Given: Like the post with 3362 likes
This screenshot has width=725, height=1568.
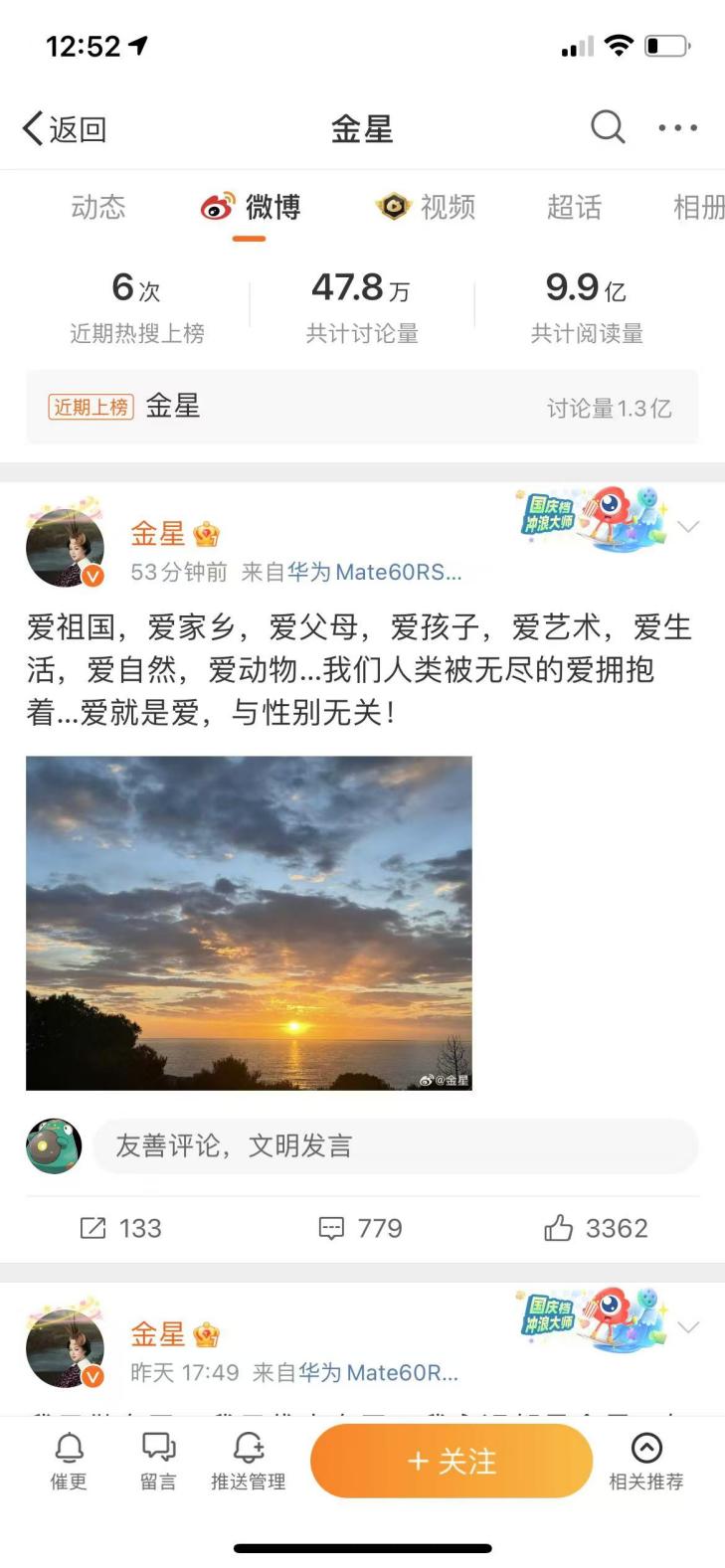Looking at the screenshot, I should tap(596, 1228).
